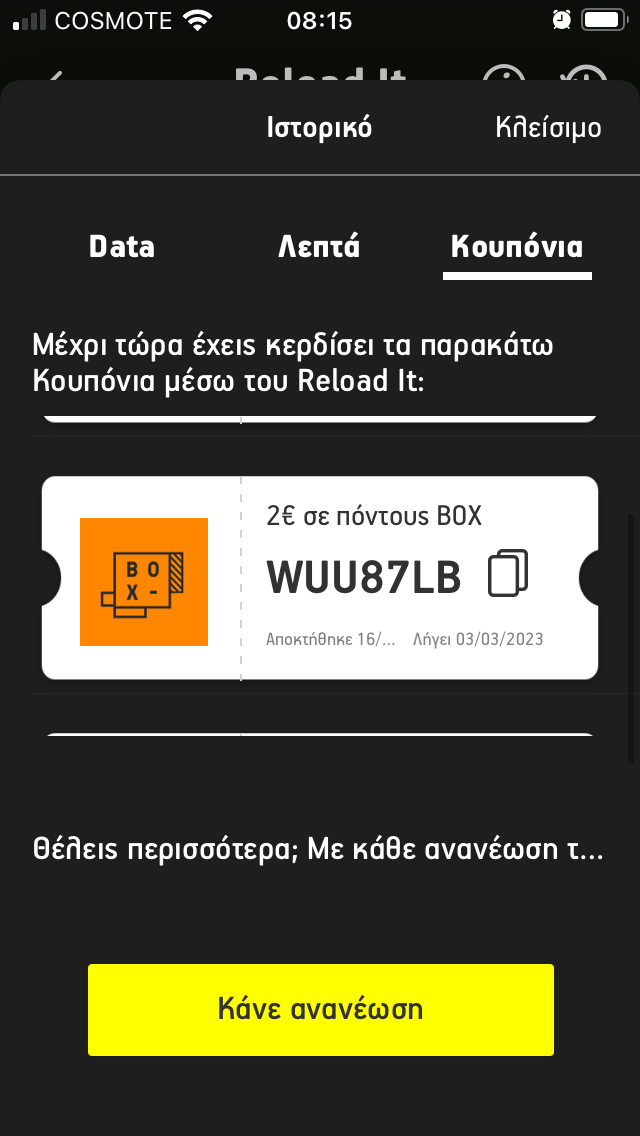Viewport: 640px width, 1136px height.
Task: Copy the coupon code WUU87LB
Action: coord(508,574)
